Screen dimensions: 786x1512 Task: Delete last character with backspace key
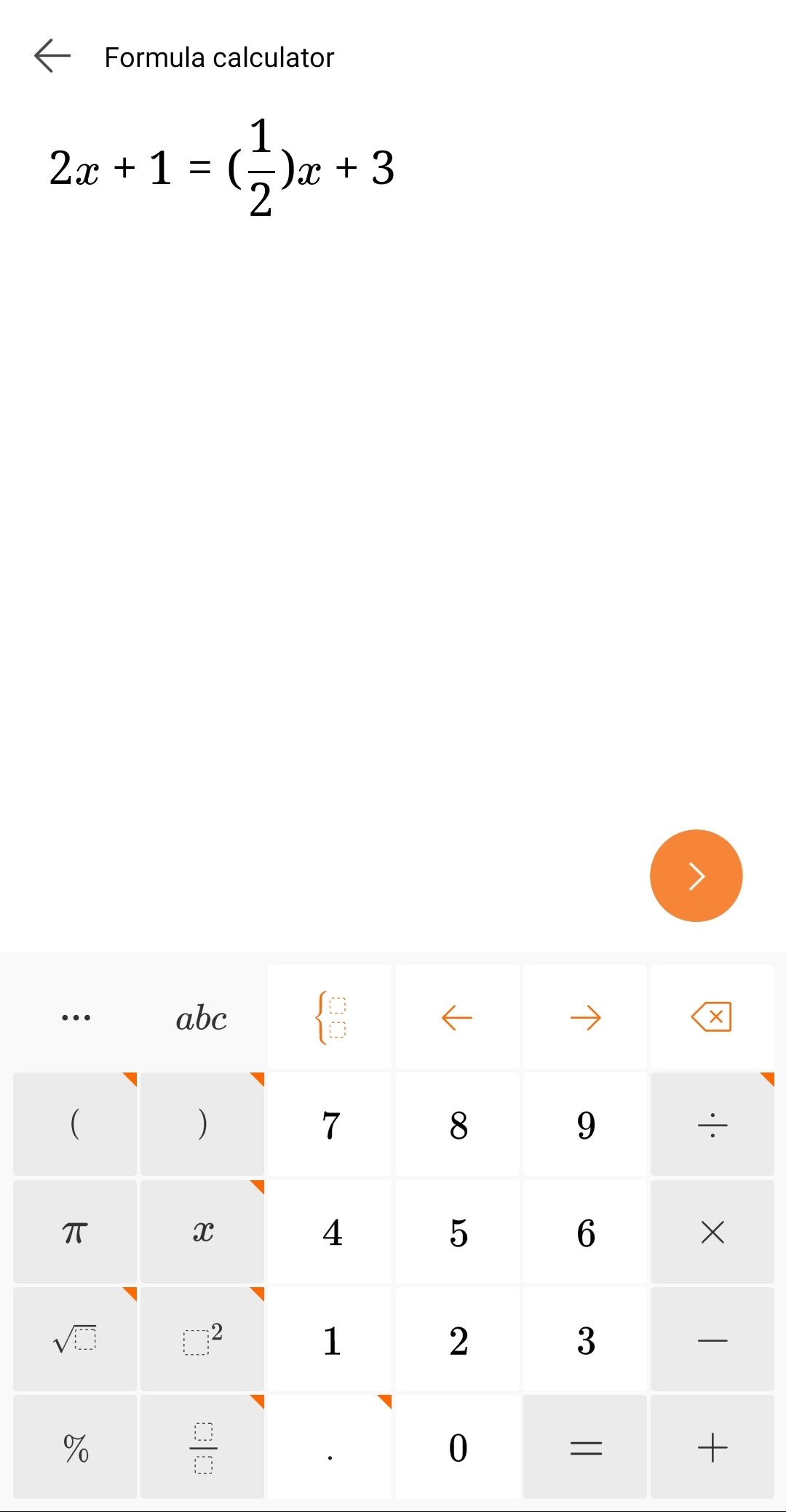[x=712, y=1017]
